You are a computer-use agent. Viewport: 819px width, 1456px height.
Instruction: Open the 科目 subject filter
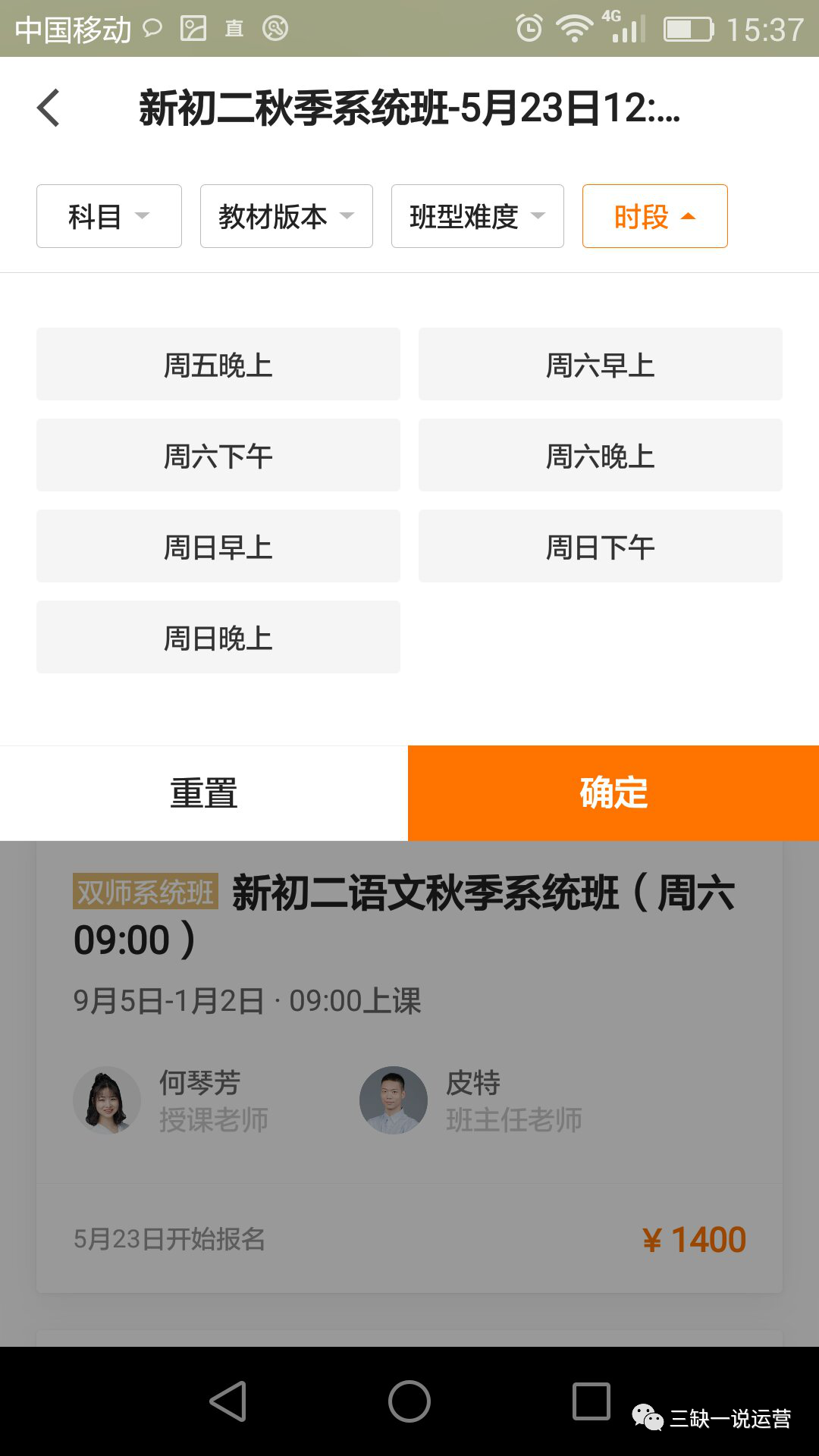tap(108, 215)
